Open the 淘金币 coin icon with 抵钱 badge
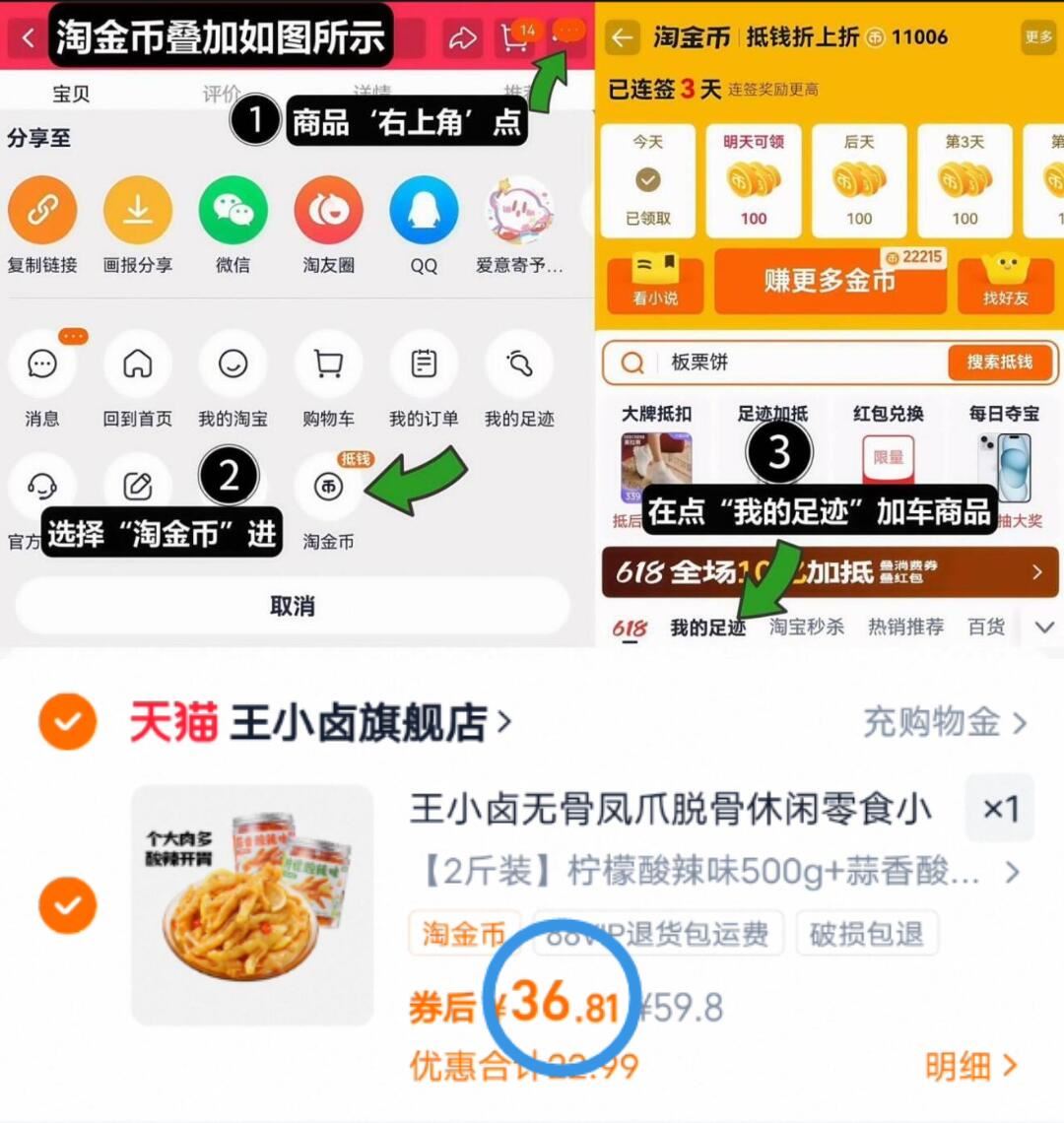This screenshot has width=1064, height=1123. tap(328, 486)
